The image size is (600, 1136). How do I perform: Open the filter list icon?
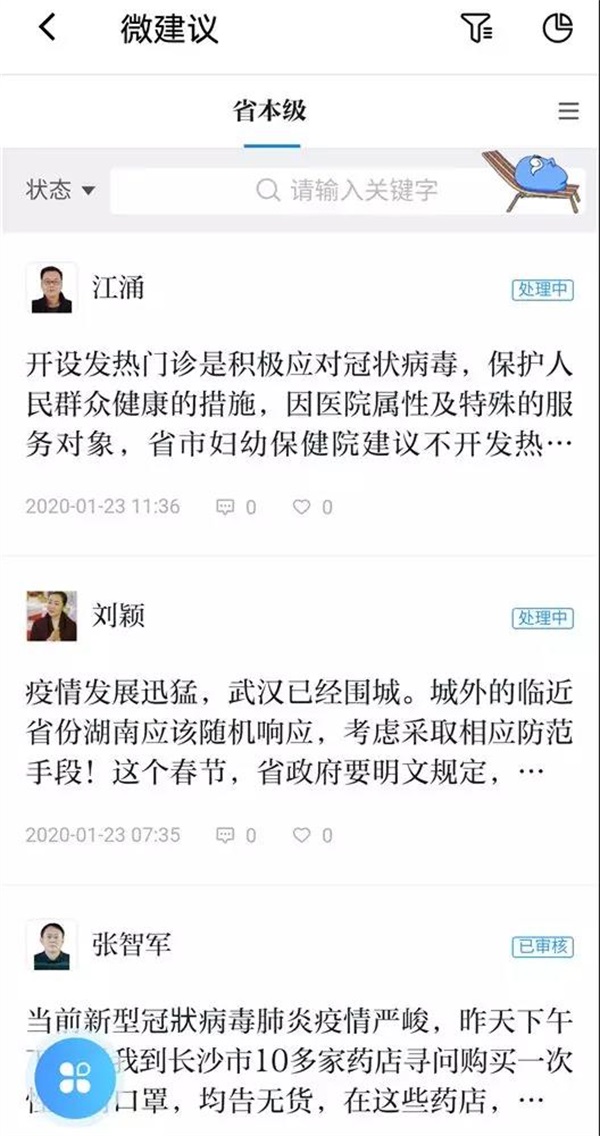(x=476, y=29)
